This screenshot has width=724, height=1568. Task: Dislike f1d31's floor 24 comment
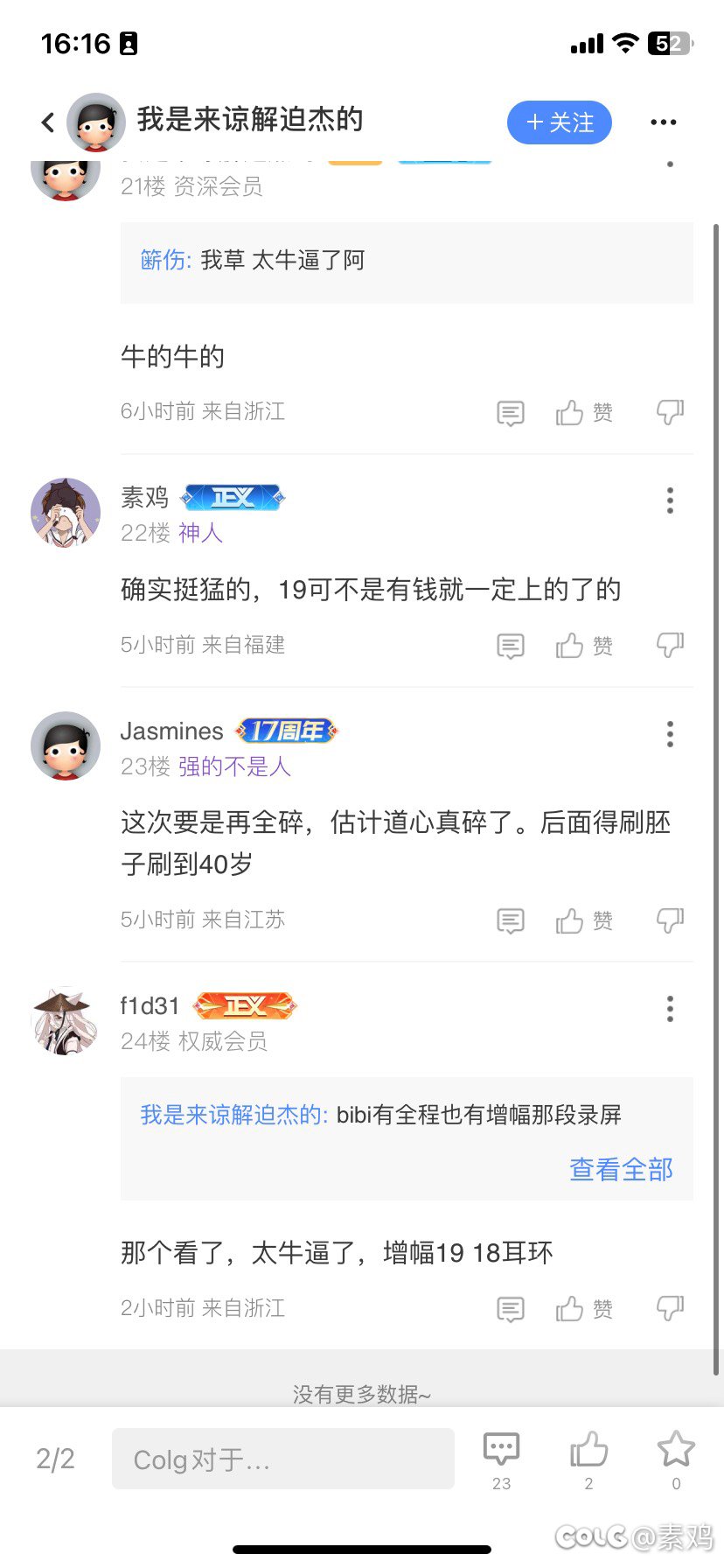tap(671, 1309)
